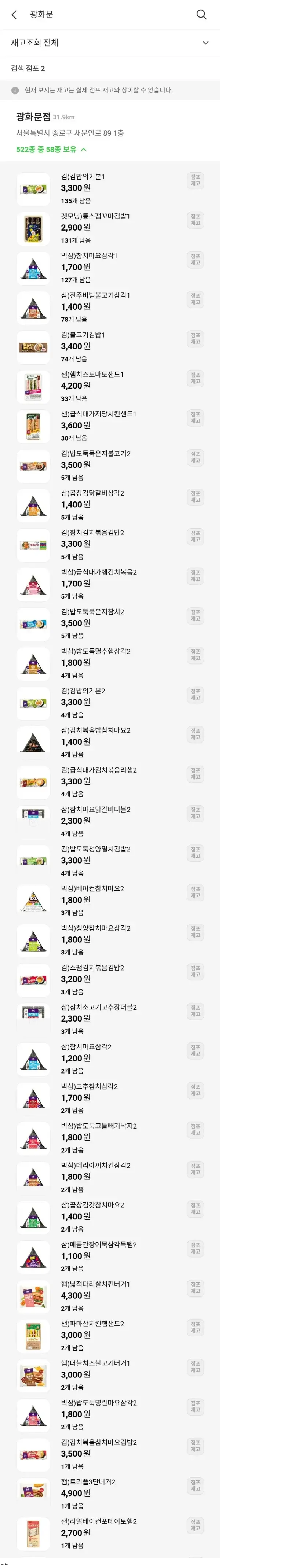Expand the 재고조회 전체 dropdown
The image size is (299, 1568).
click(x=205, y=43)
